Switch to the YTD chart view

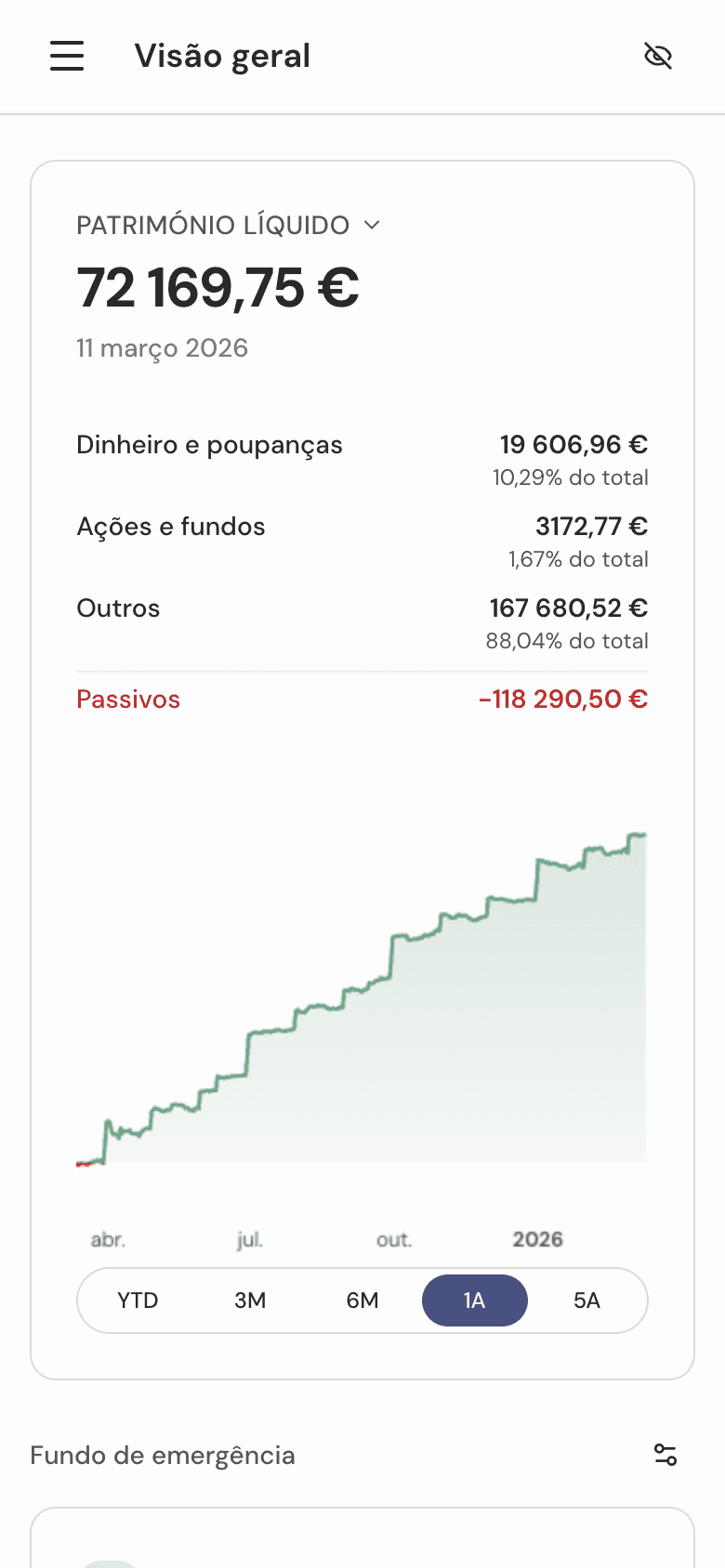click(x=138, y=1300)
